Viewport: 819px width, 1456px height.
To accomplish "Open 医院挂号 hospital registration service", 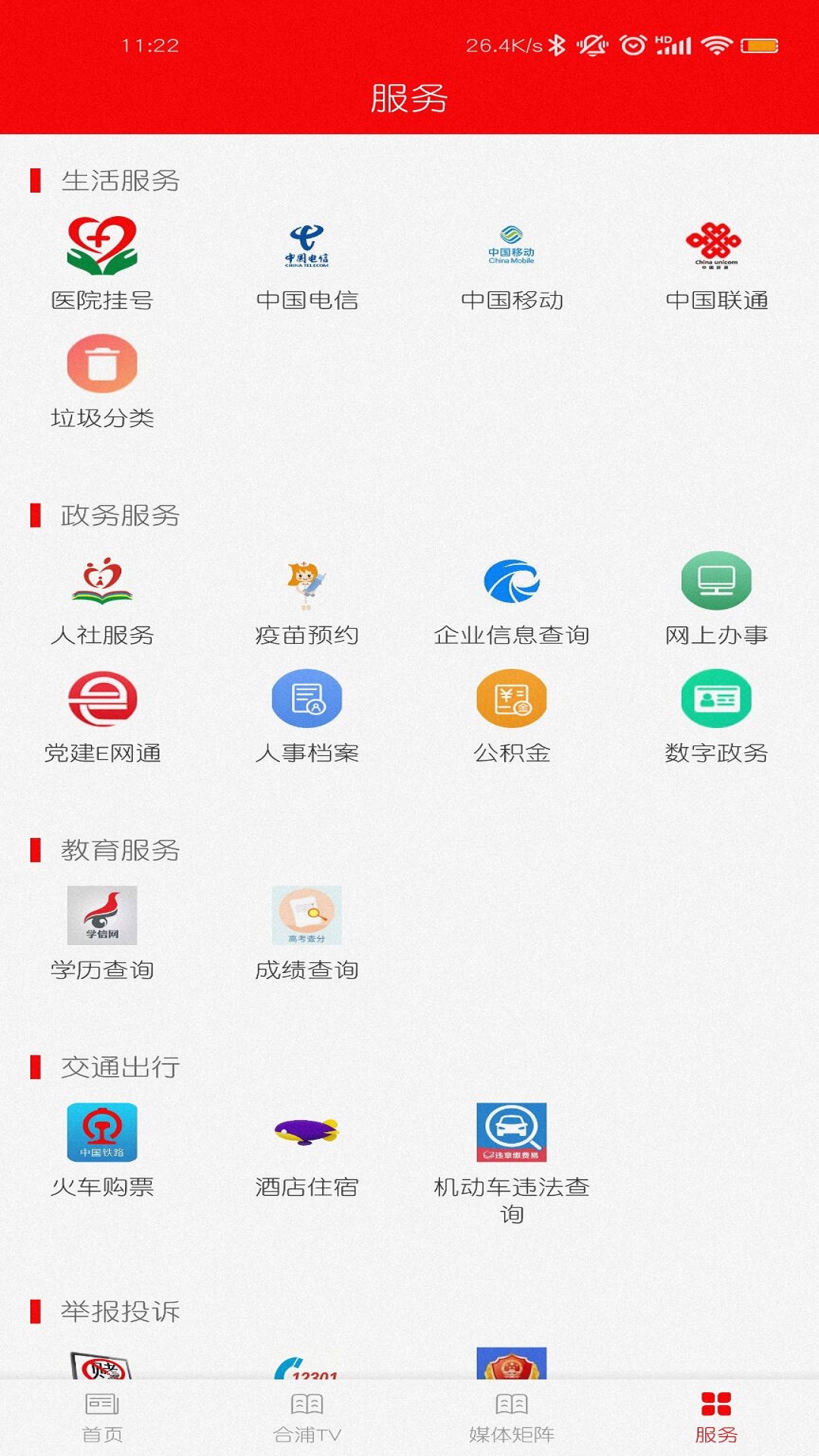I will (102, 263).
